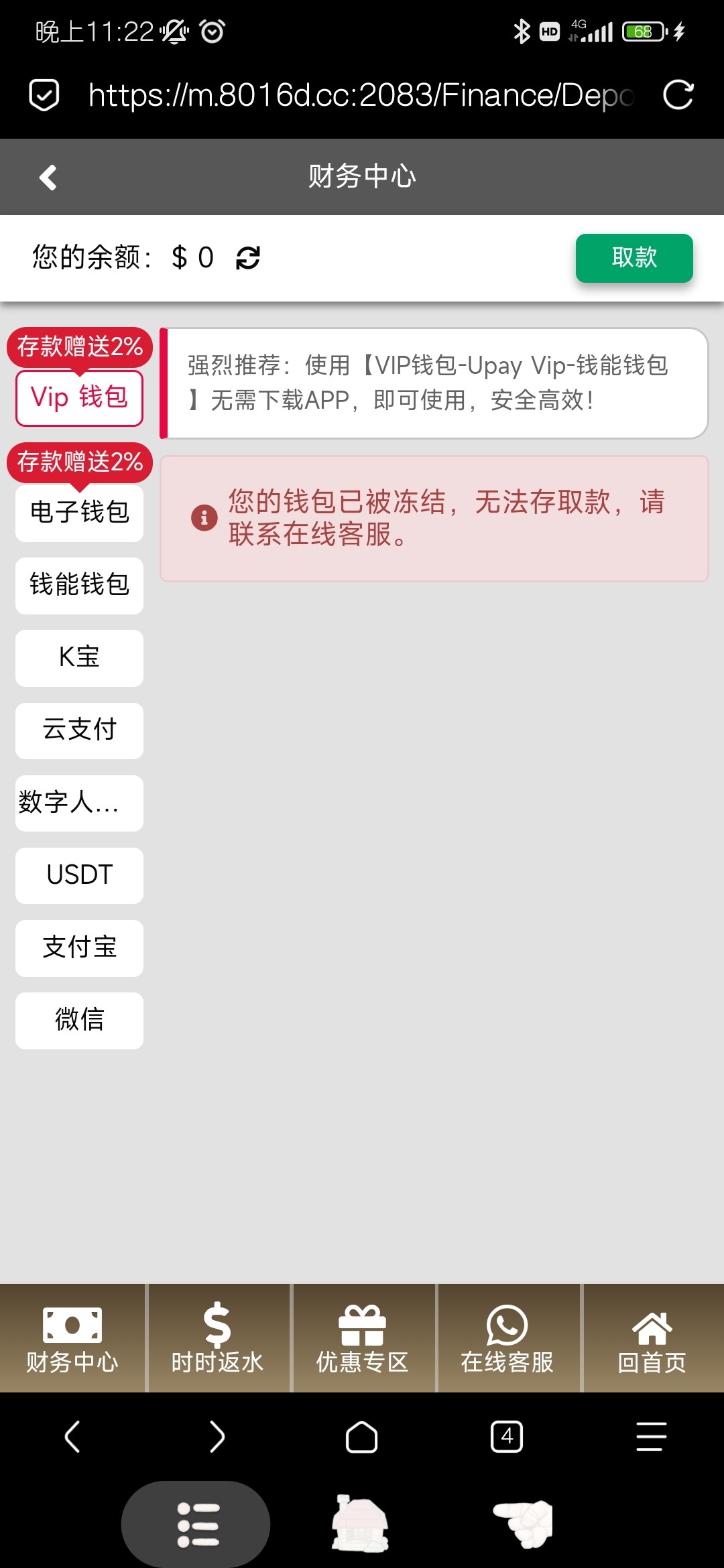Pick the K宝 payment option
724x1568 pixels.
[x=79, y=657]
